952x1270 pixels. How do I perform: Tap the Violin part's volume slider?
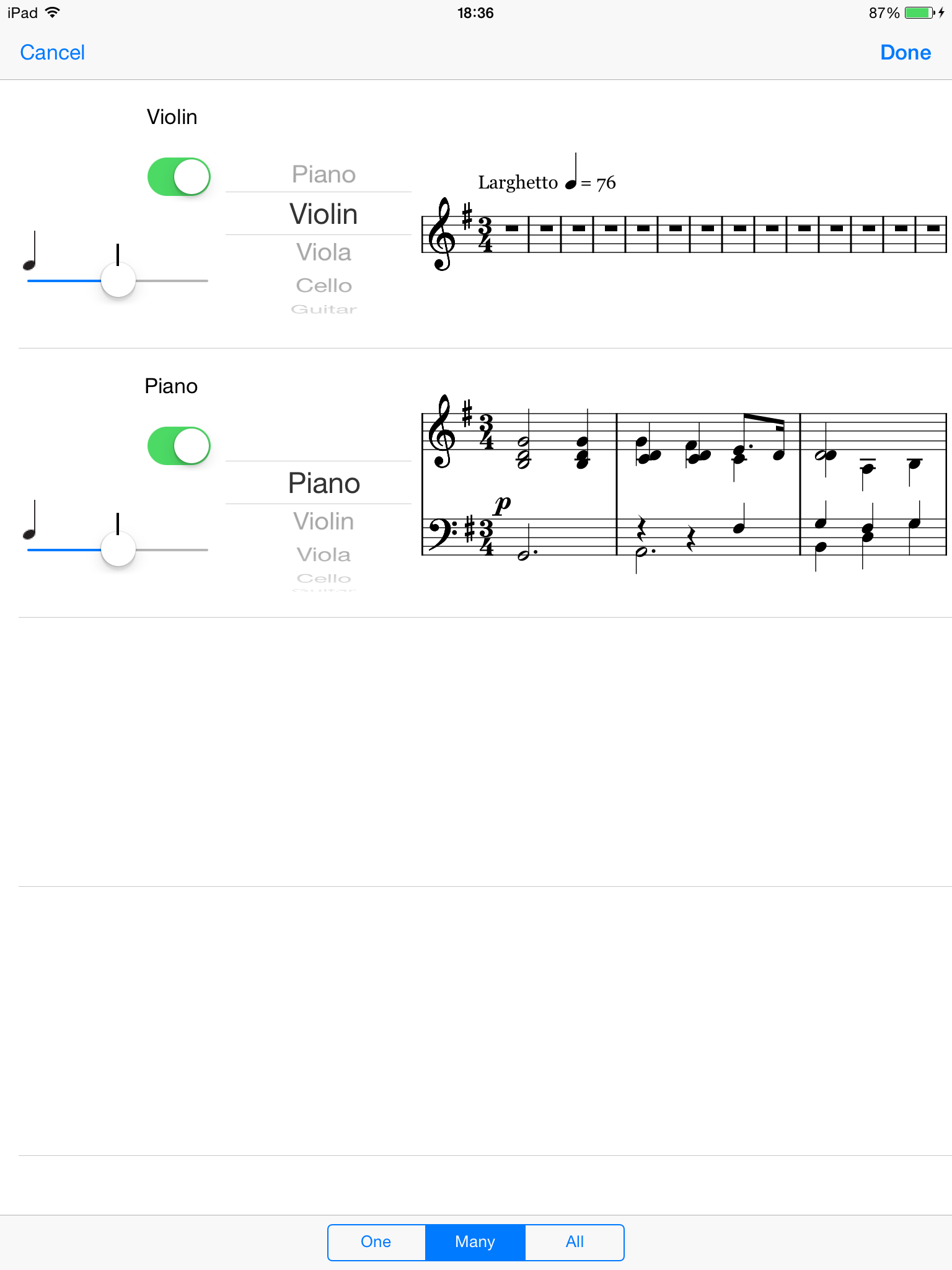118,280
